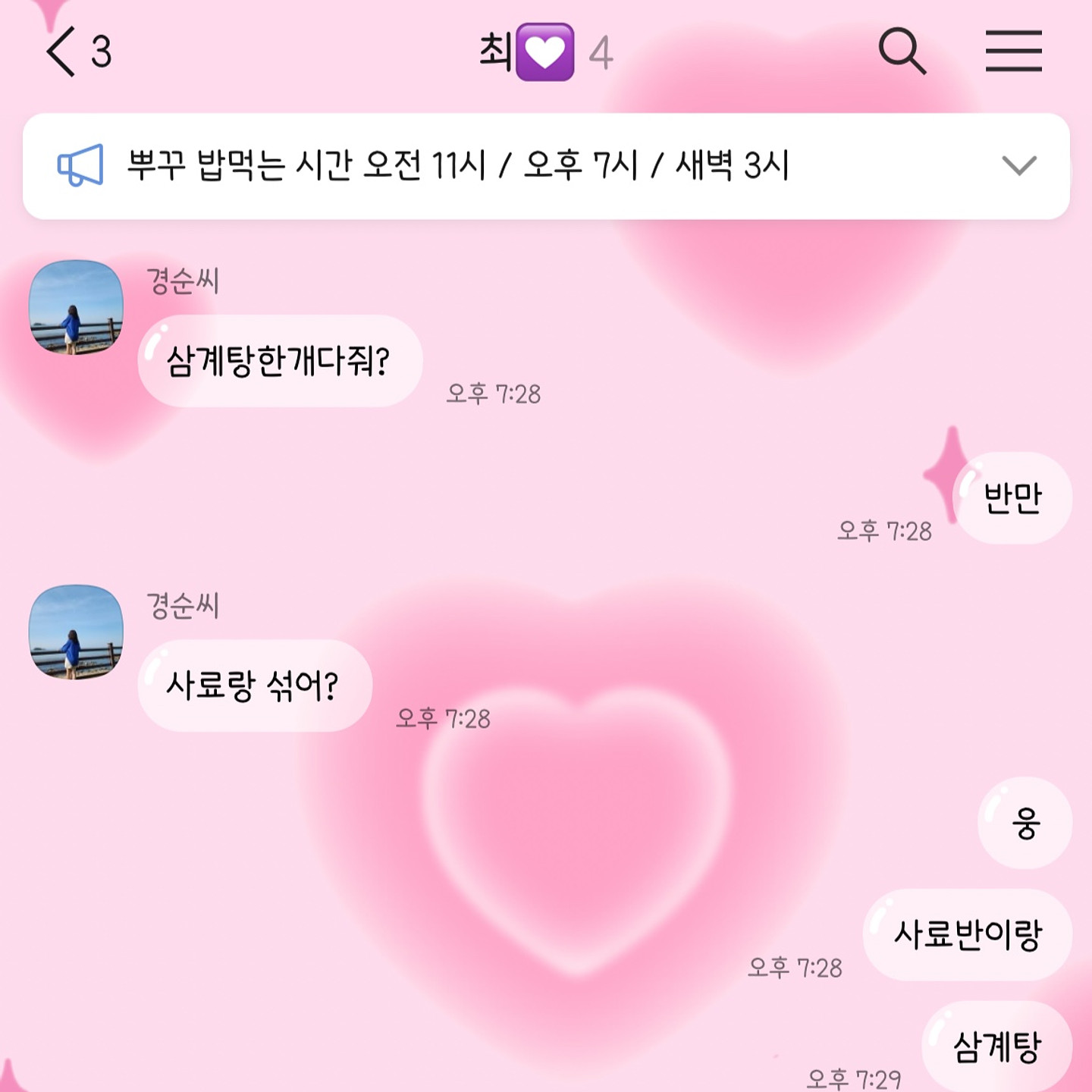Open 경순씨's profile picture beside 삼계탕한개다줘?
Image resolution: width=1092 pixels, height=1092 pixels.
(76, 307)
